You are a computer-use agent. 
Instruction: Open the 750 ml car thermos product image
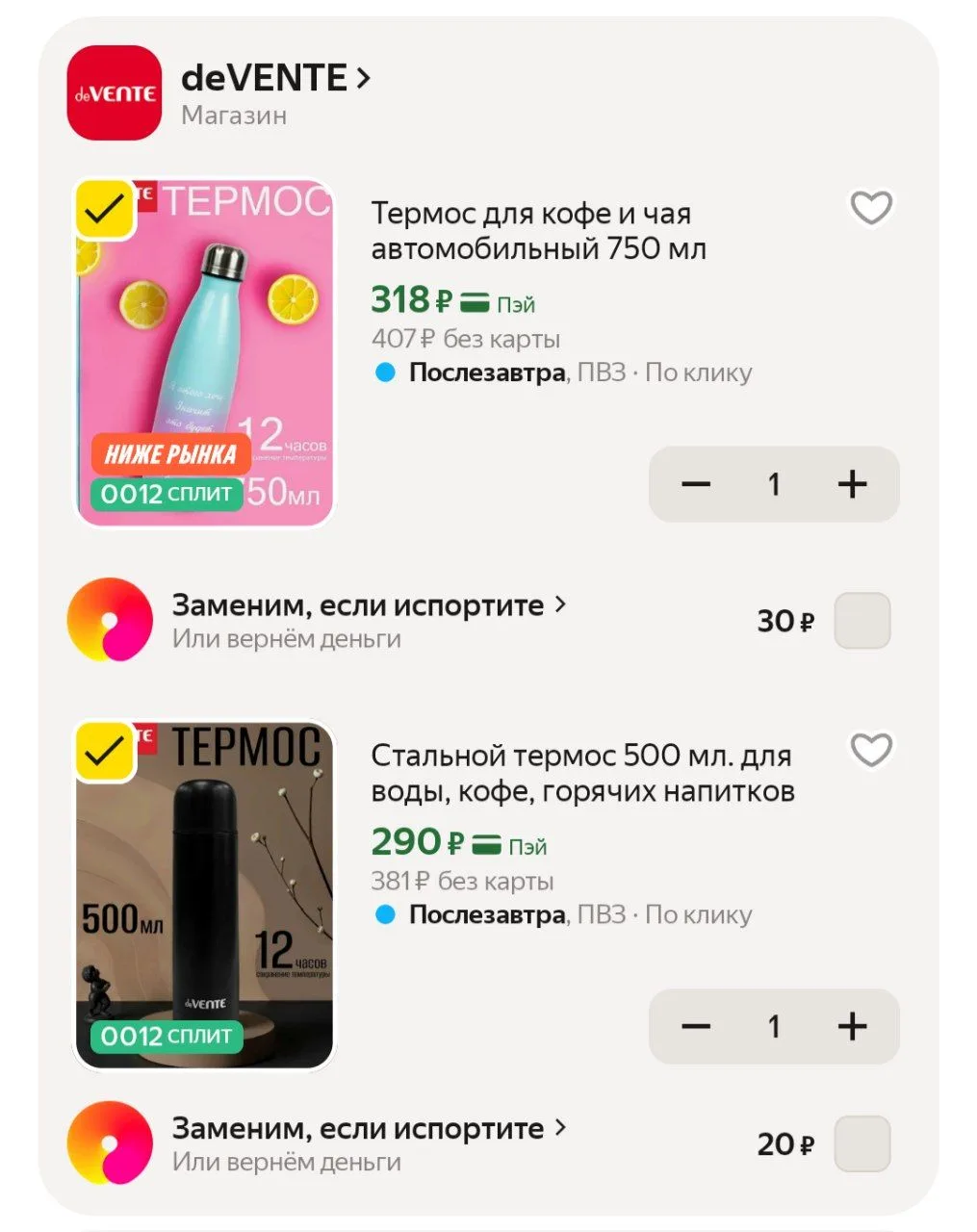[x=204, y=353]
